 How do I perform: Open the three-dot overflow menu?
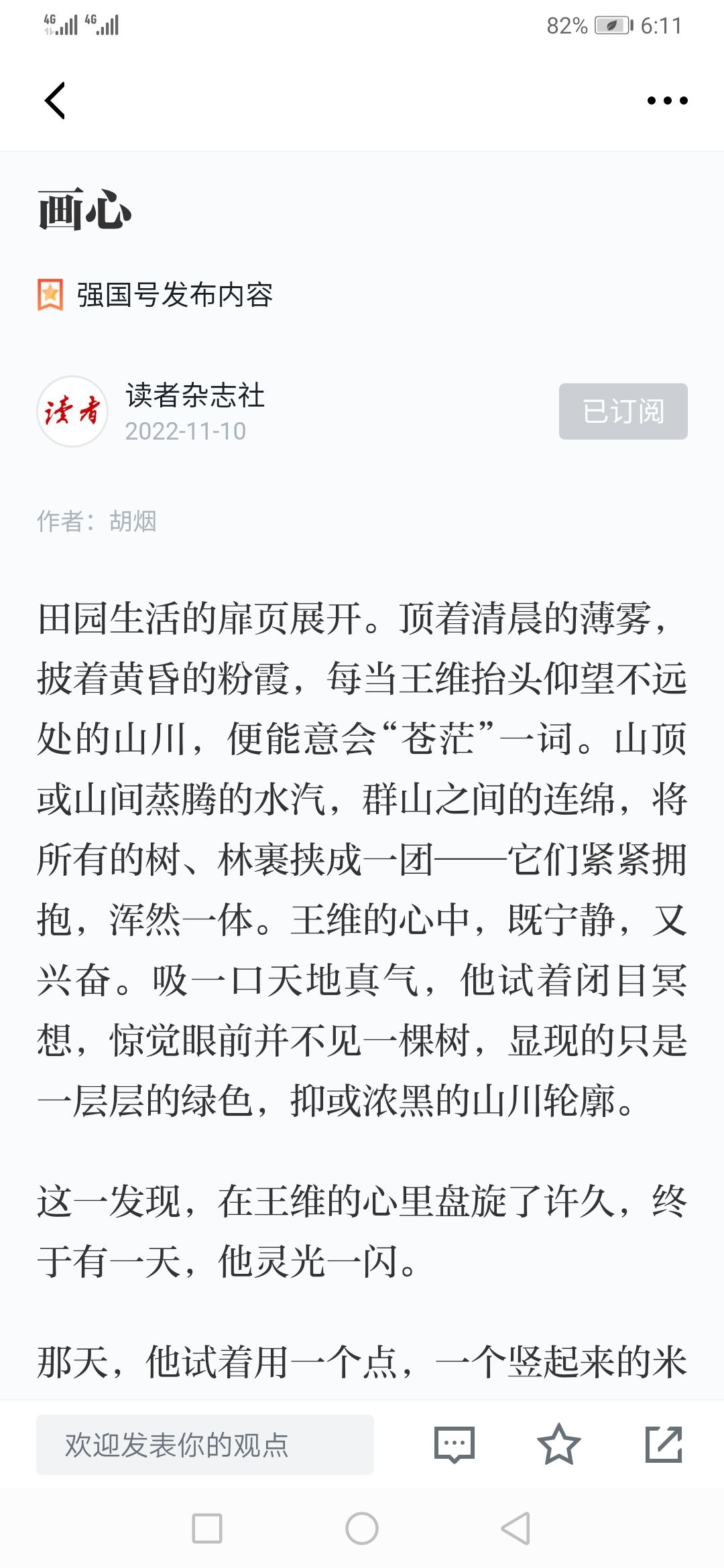pyautogui.click(x=667, y=101)
